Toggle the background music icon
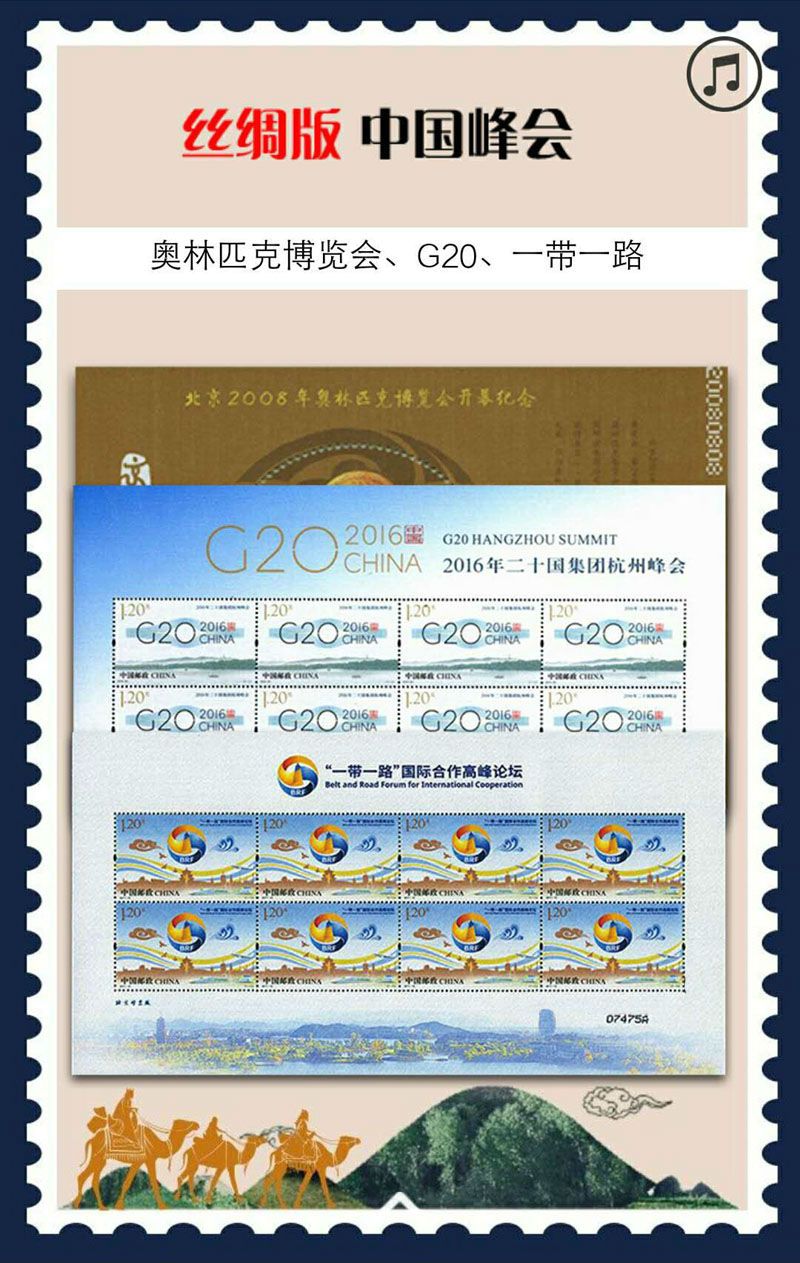 (x=723, y=74)
